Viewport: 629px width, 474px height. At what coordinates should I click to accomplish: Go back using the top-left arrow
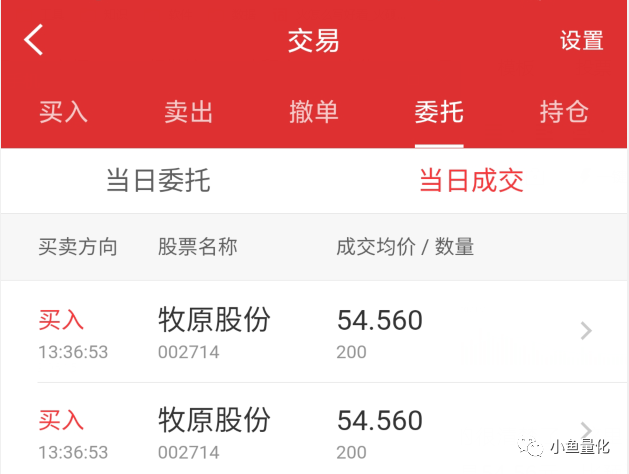click(33, 39)
